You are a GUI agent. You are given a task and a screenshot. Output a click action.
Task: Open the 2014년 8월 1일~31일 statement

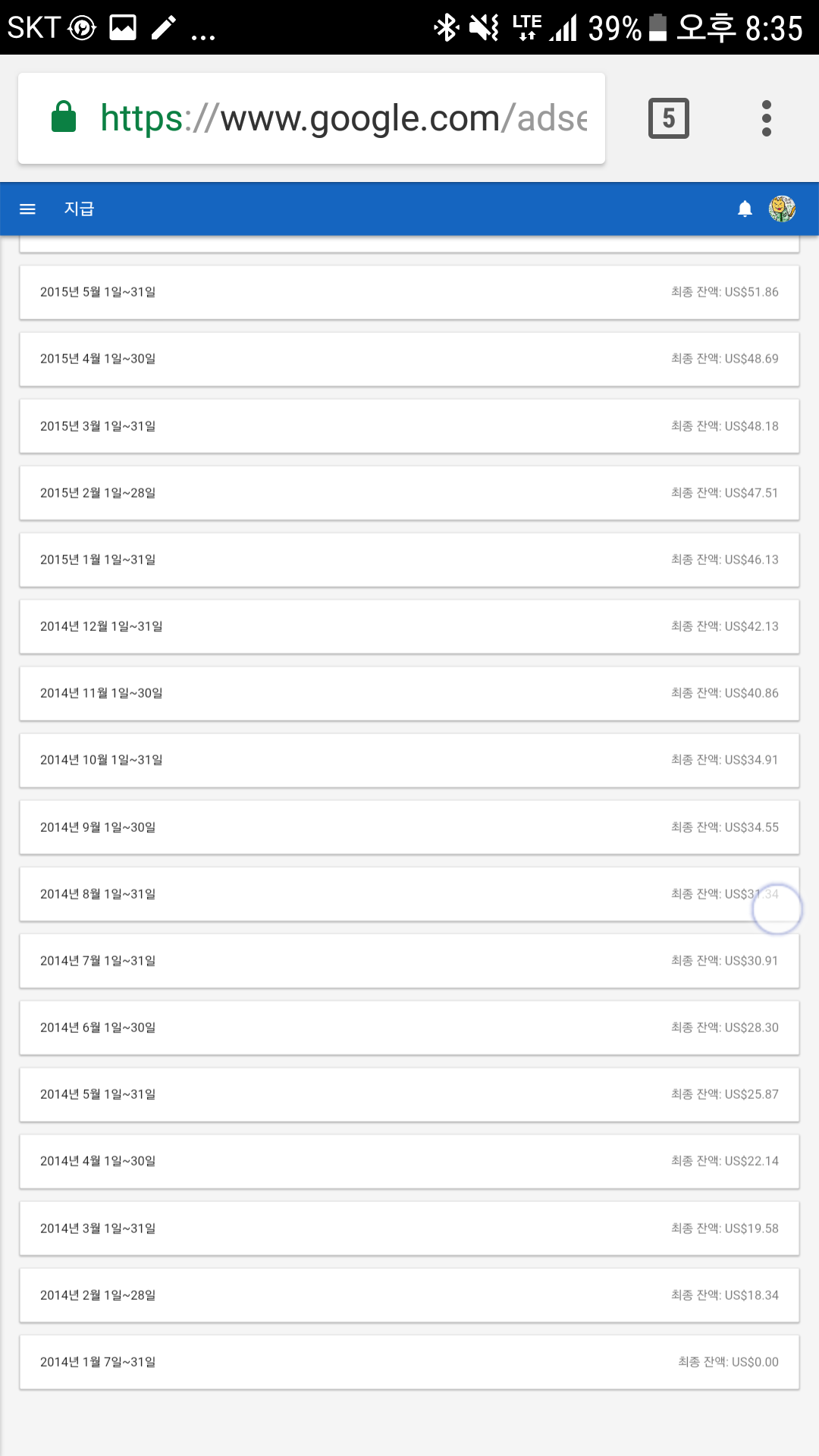click(409, 894)
